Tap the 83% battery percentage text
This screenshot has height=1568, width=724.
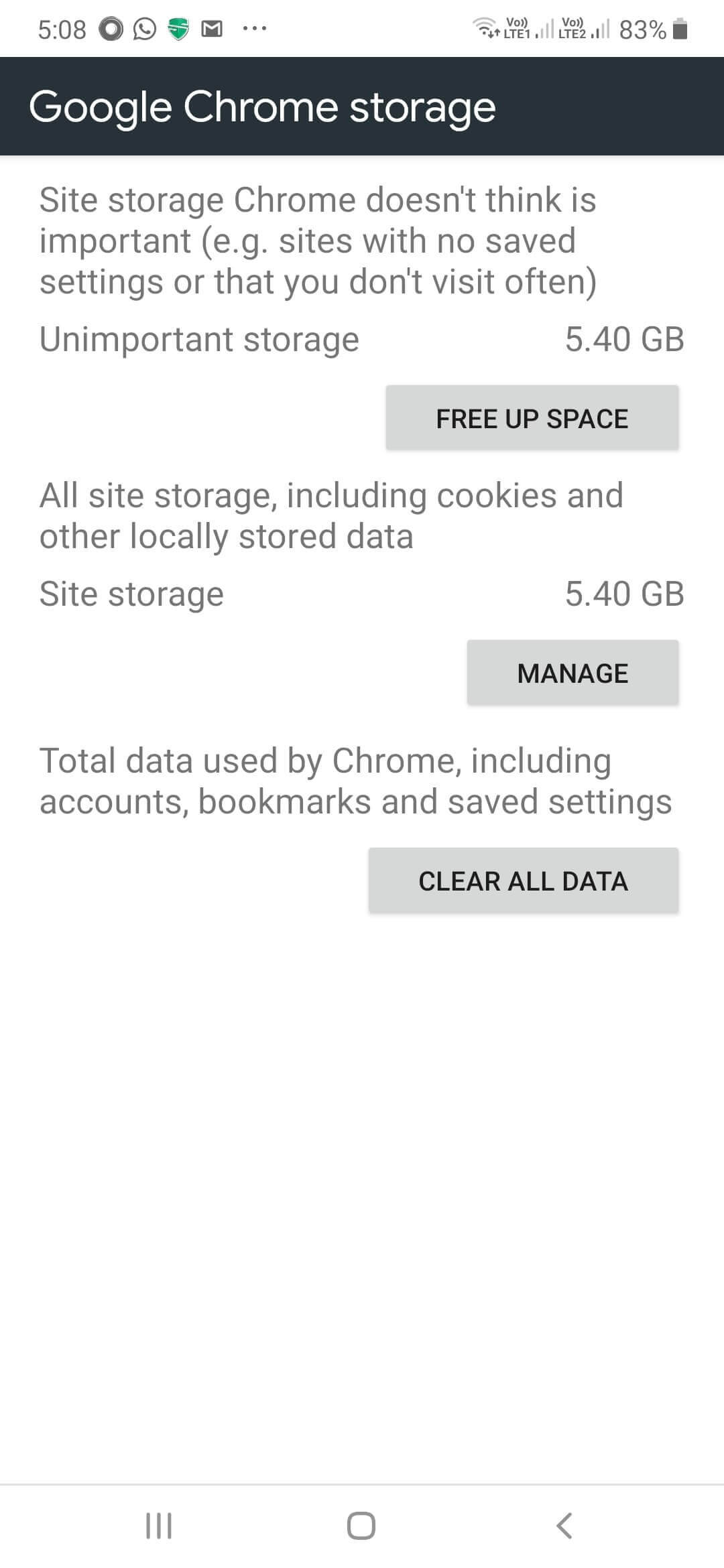click(x=642, y=28)
